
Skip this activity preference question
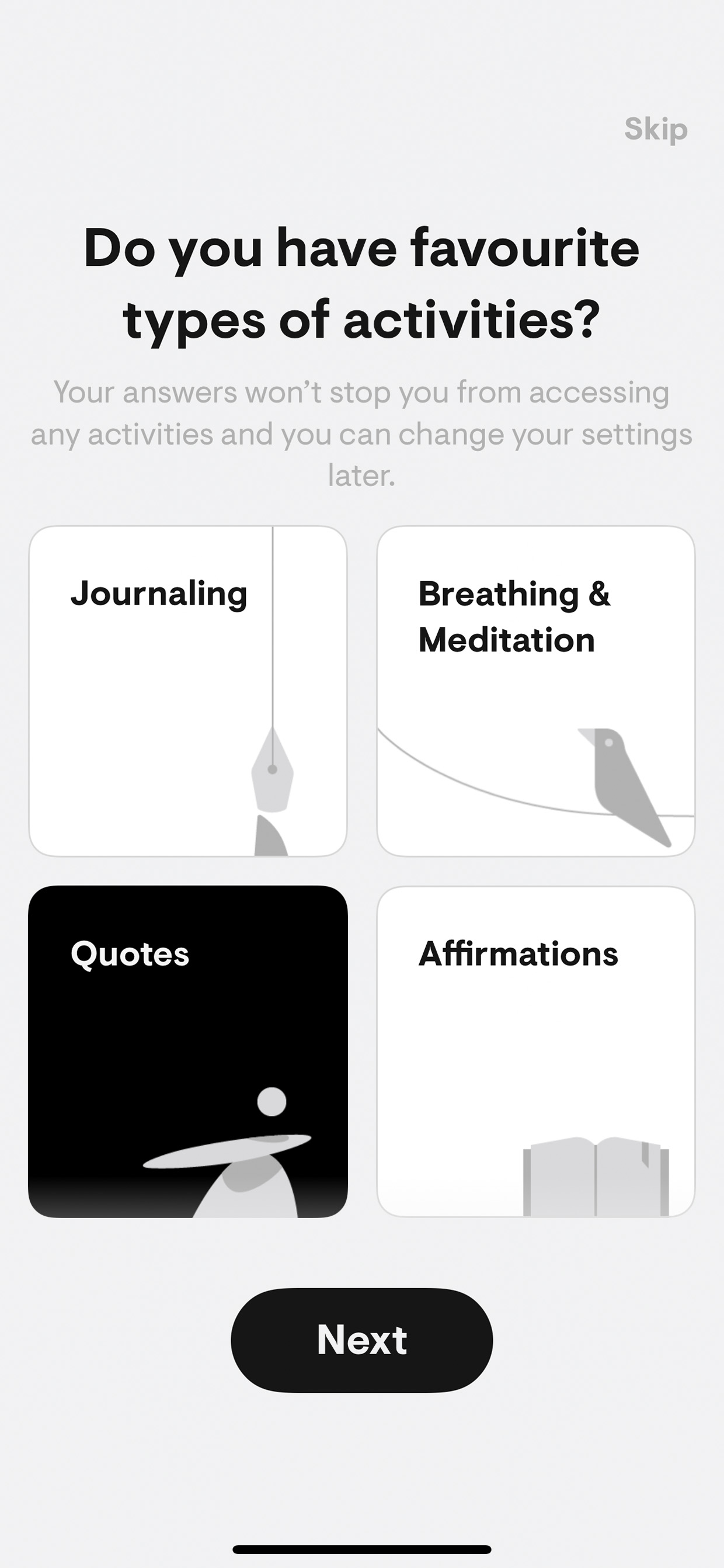656,130
